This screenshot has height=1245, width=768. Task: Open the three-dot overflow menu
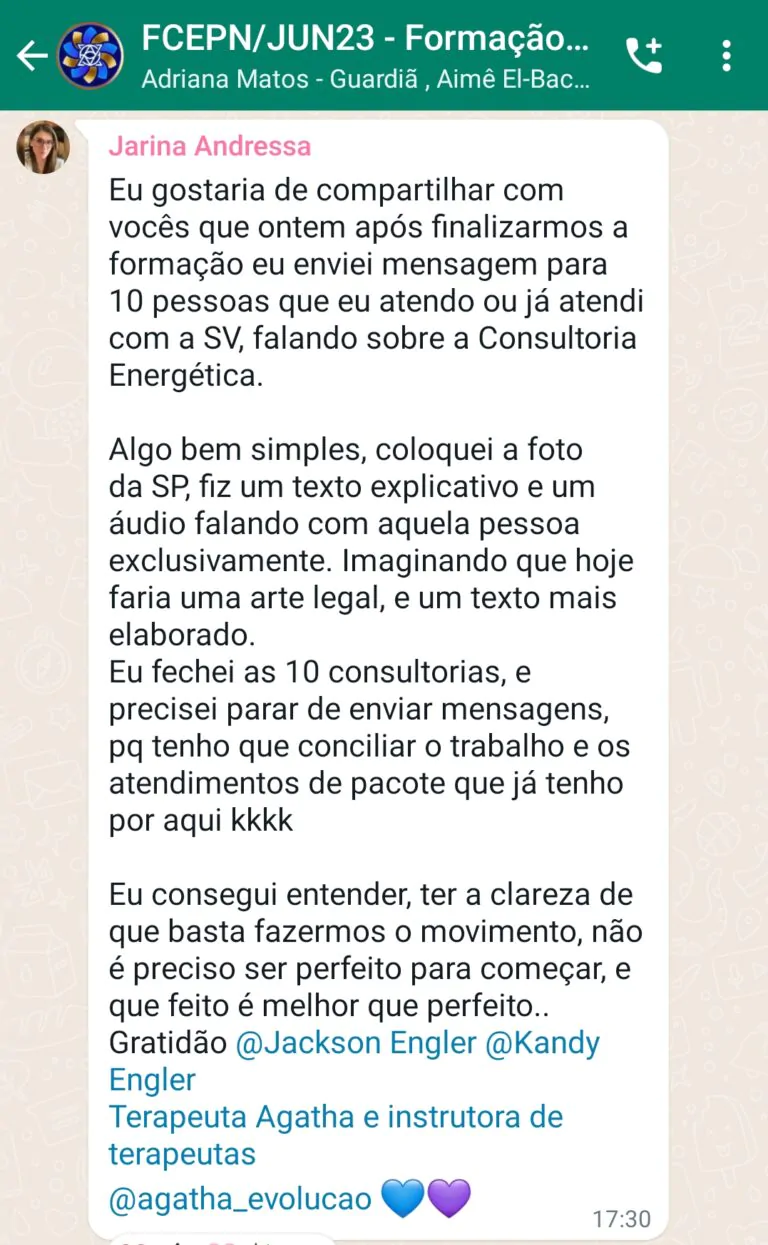(727, 56)
